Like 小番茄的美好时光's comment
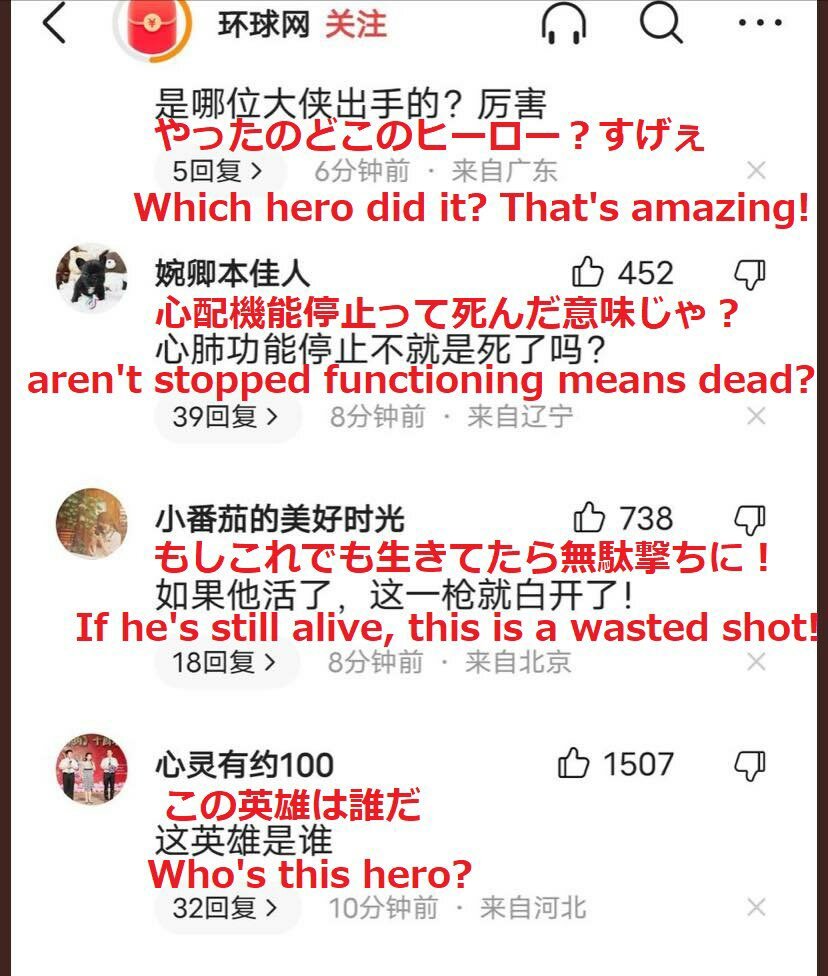Image resolution: width=828 pixels, height=976 pixels. pyautogui.click(x=590, y=518)
